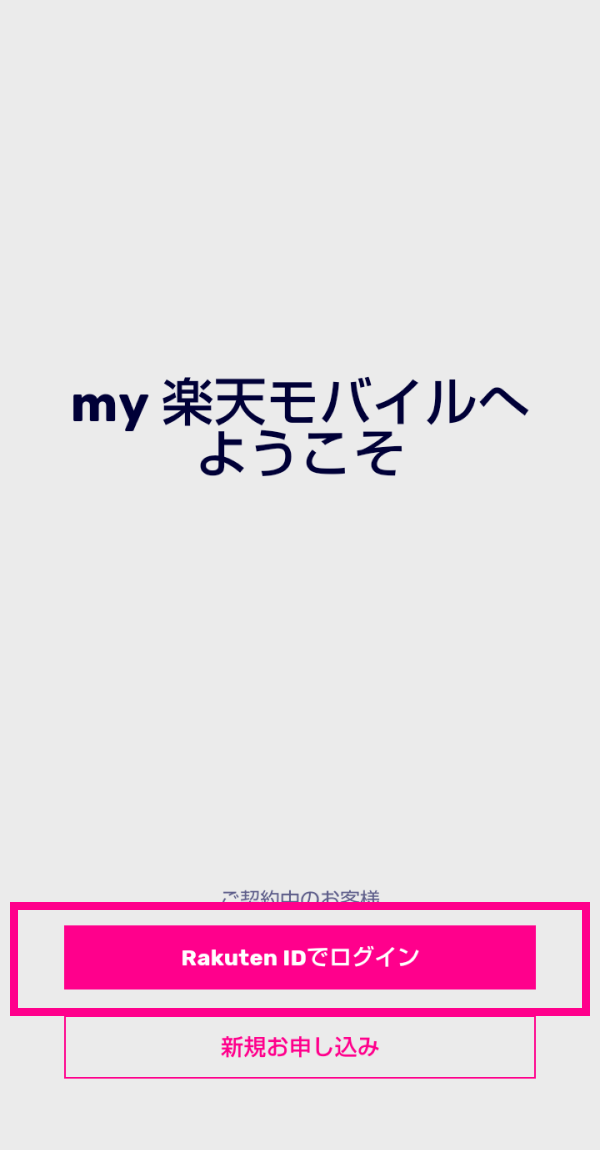Tap 新規お申し込み to start a new application
The width and height of the screenshot is (600, 1150).
point(299,1047)
